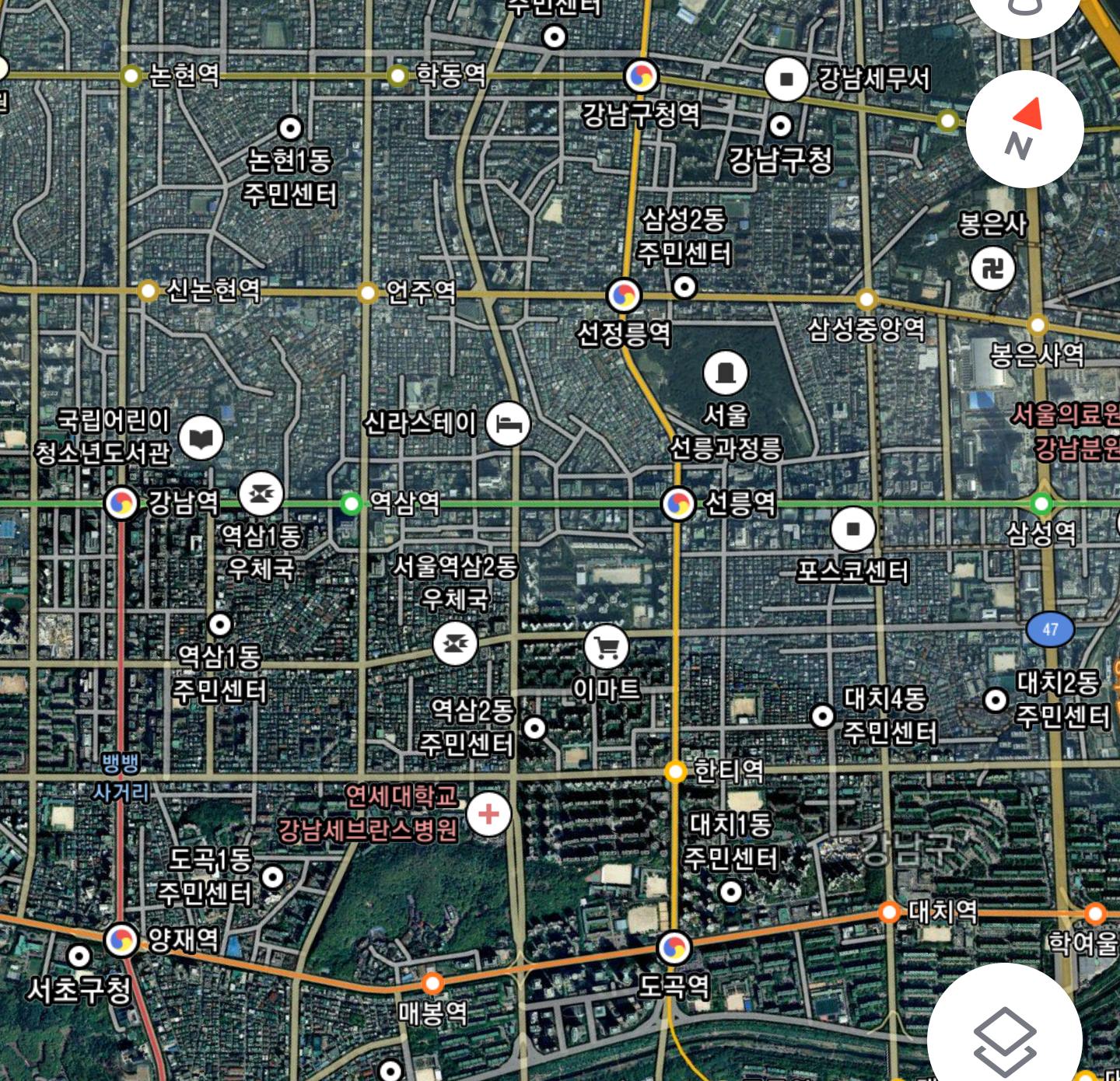
Task: Tap the 삼성역 station marker
Action: [x=1041, y=504]
